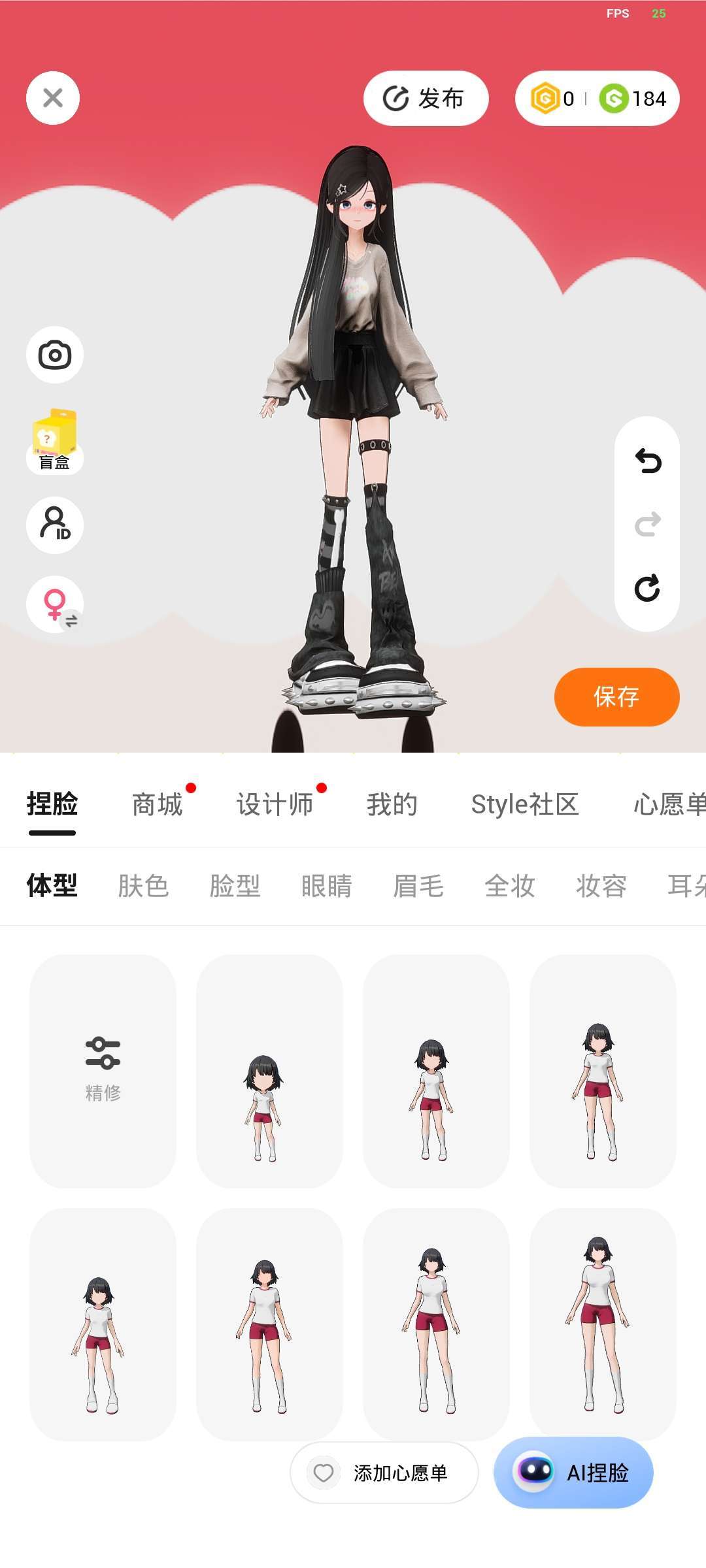
Task: Select the 肤色 category
Action: 144,887
